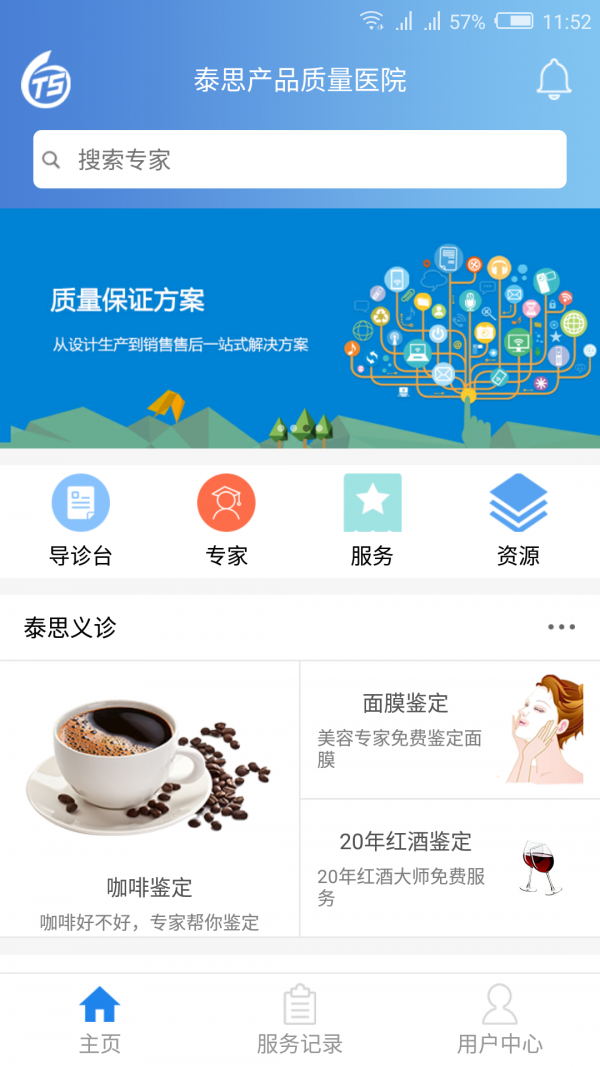Switch to the 主页 tab
Viewport: 600px width, 1067px height.
tap(100, 1019)
